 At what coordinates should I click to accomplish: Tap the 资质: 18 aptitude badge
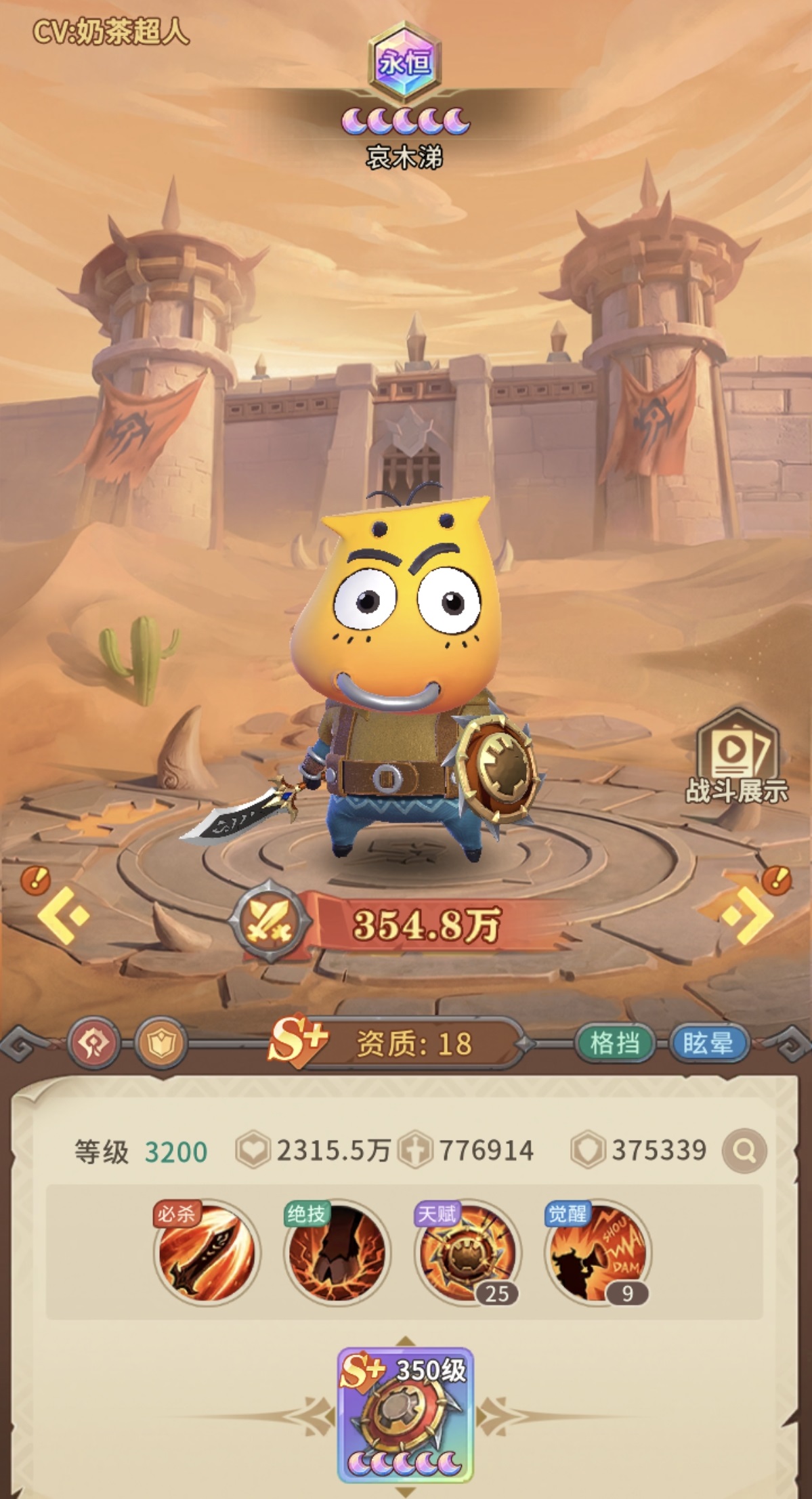pos(396,1043)
